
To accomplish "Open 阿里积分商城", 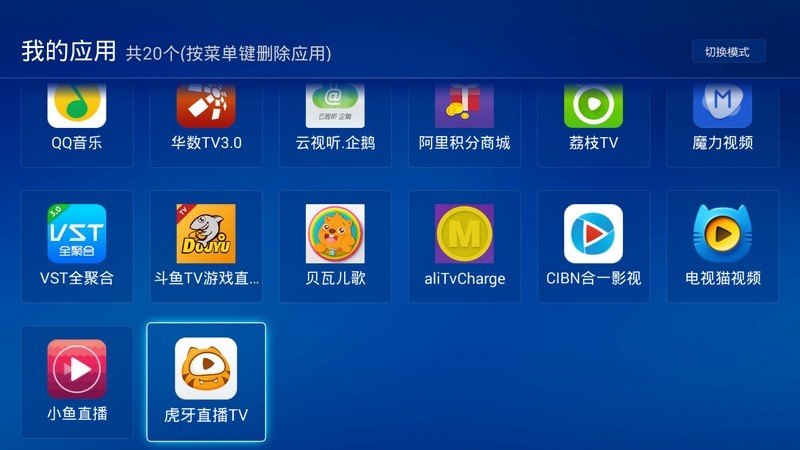I will (464, 118).
